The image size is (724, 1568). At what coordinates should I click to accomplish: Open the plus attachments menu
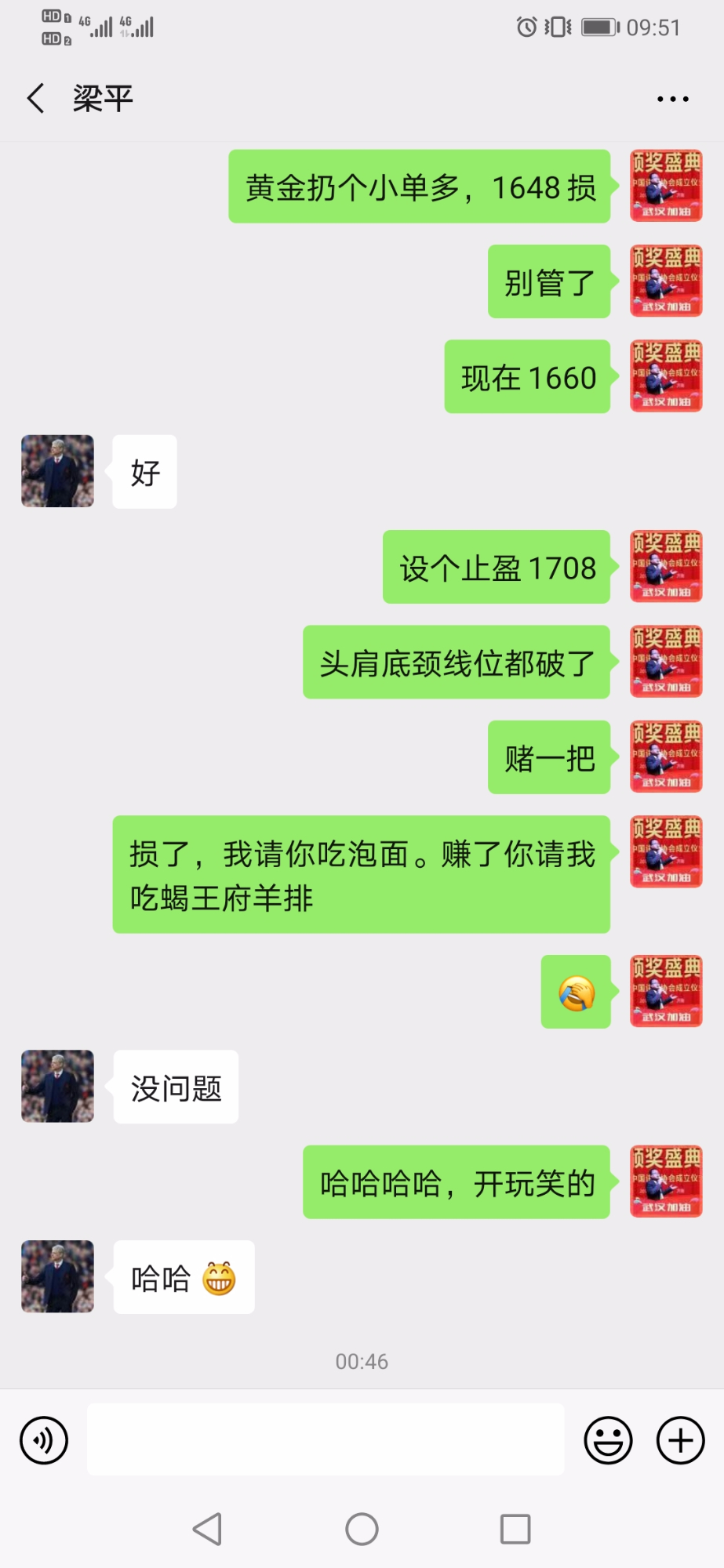pos(680,1440)
